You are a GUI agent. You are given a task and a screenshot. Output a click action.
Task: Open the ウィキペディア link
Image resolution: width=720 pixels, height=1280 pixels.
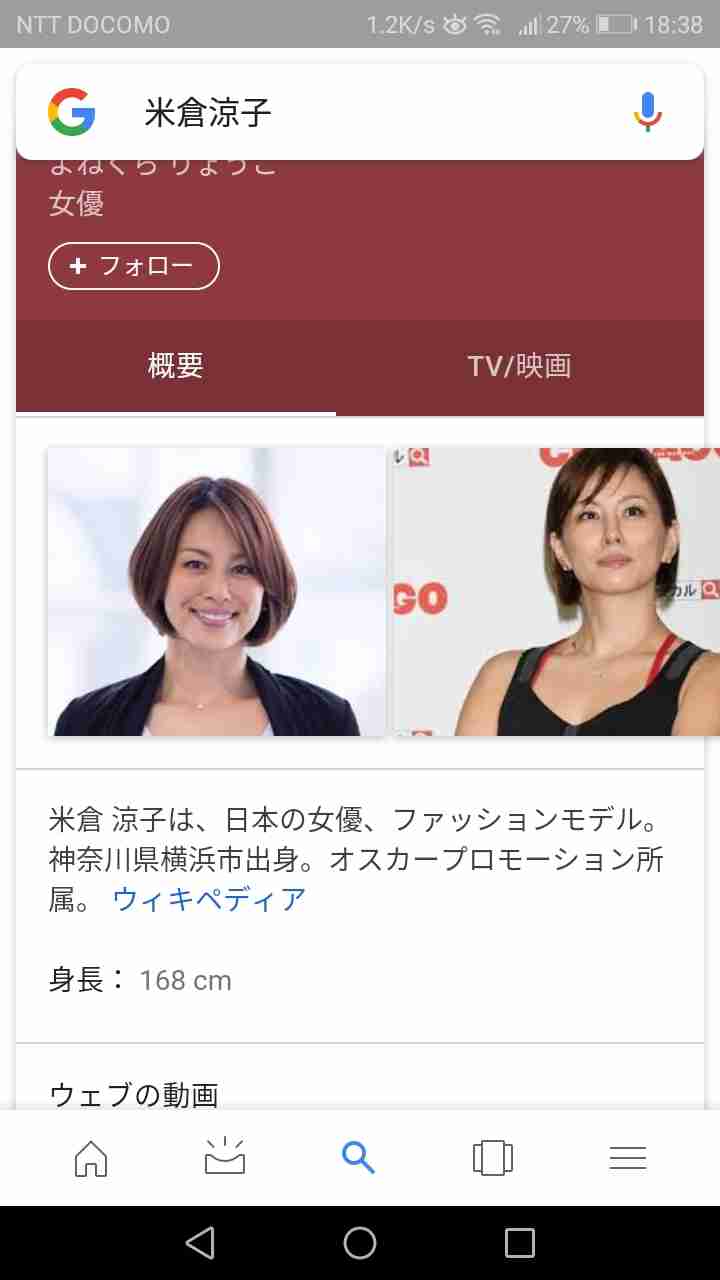coord(209,899)
